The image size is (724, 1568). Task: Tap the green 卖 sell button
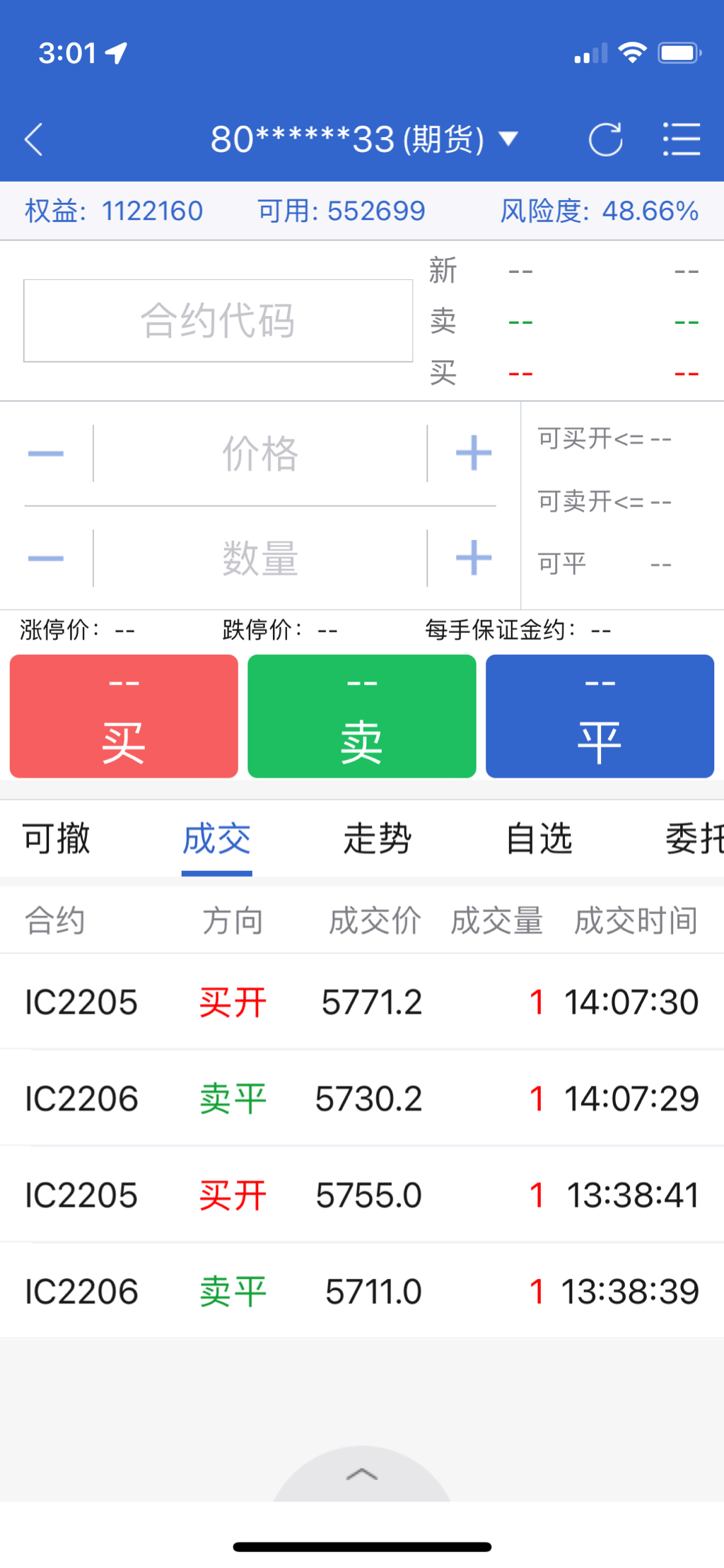pyautogui.click(x=361, y=716)
